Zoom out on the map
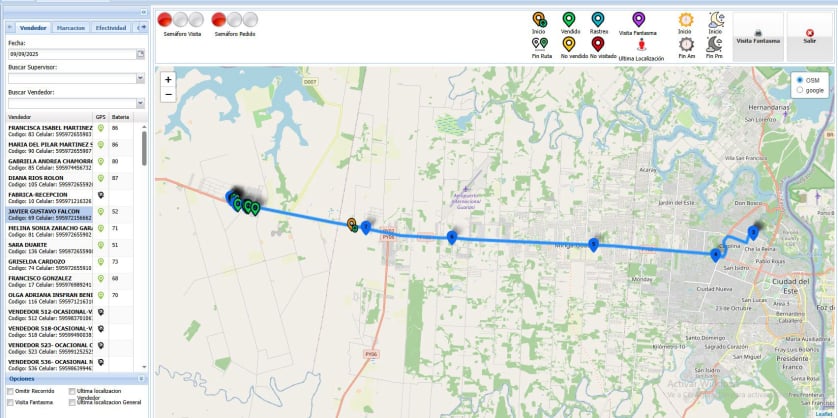Viewport: 838px width, 418px height. click(168, 94)
